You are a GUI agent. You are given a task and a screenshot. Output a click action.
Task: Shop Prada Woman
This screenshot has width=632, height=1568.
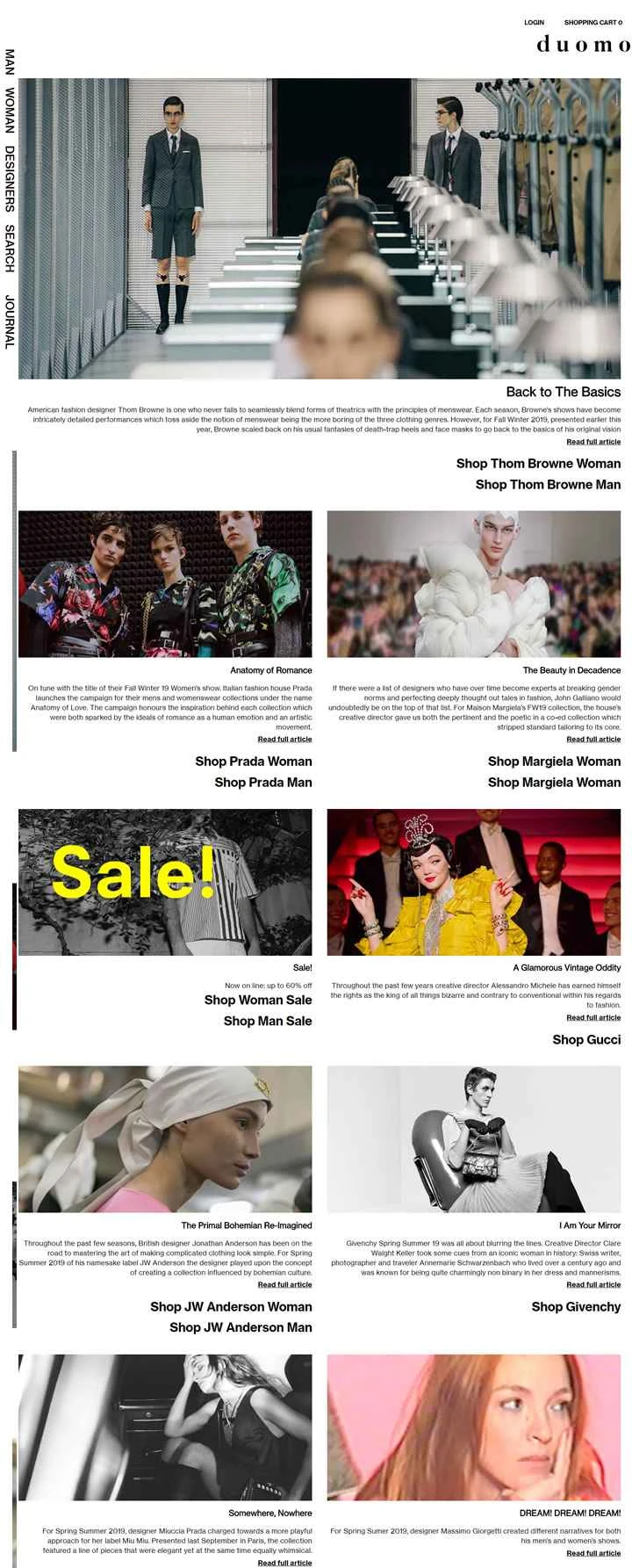[x=253, y=762]
